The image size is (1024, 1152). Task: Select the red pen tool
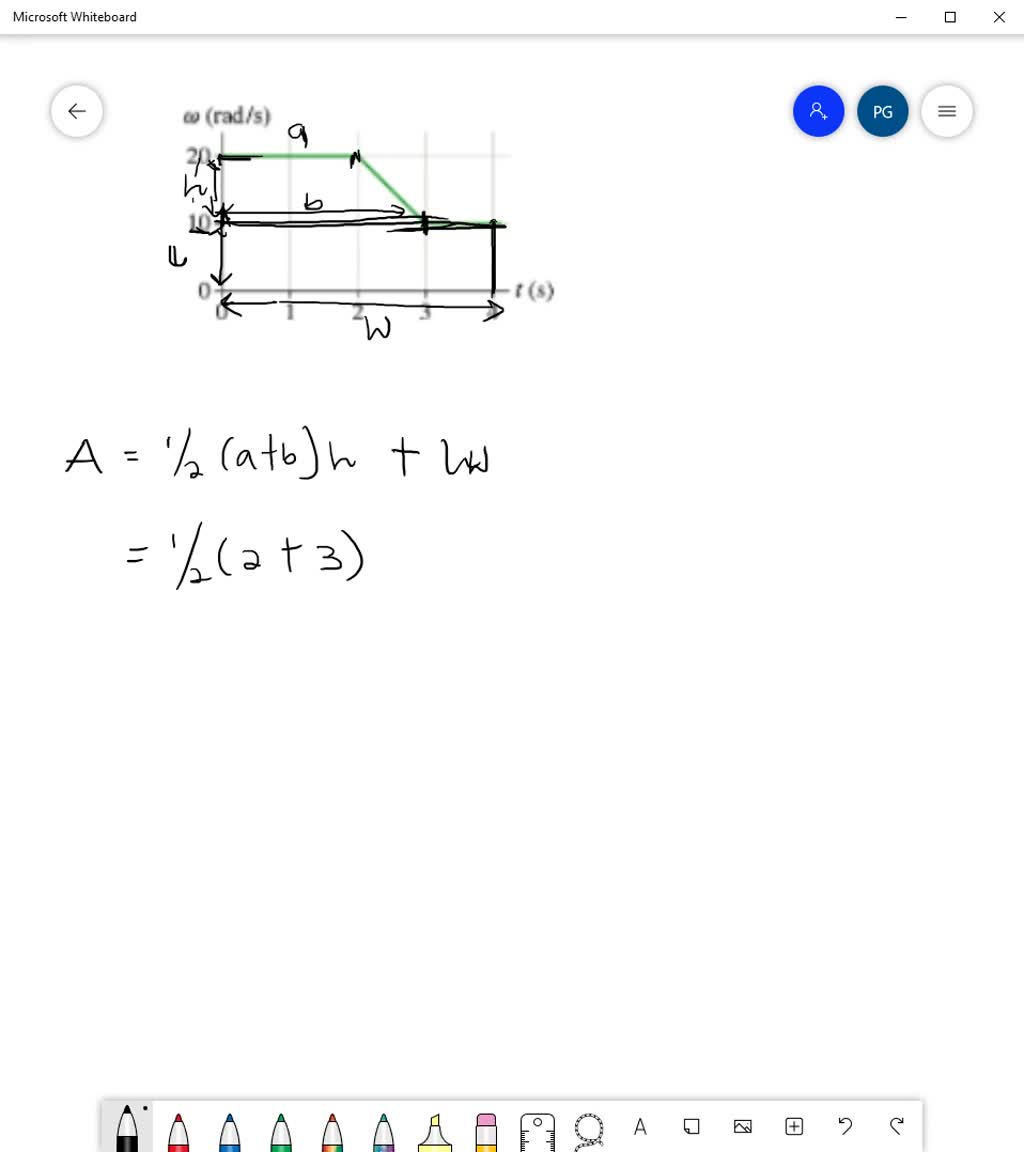point(178,1127)
